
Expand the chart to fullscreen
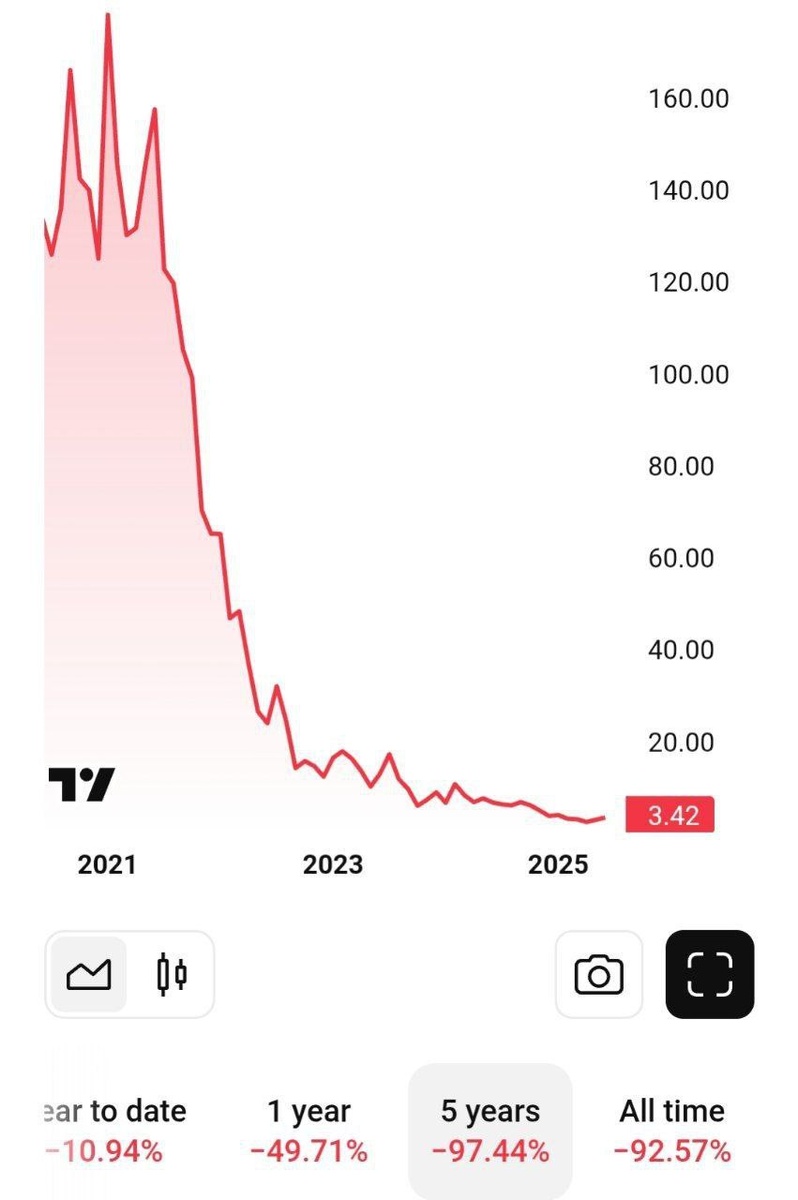[710, 974]
